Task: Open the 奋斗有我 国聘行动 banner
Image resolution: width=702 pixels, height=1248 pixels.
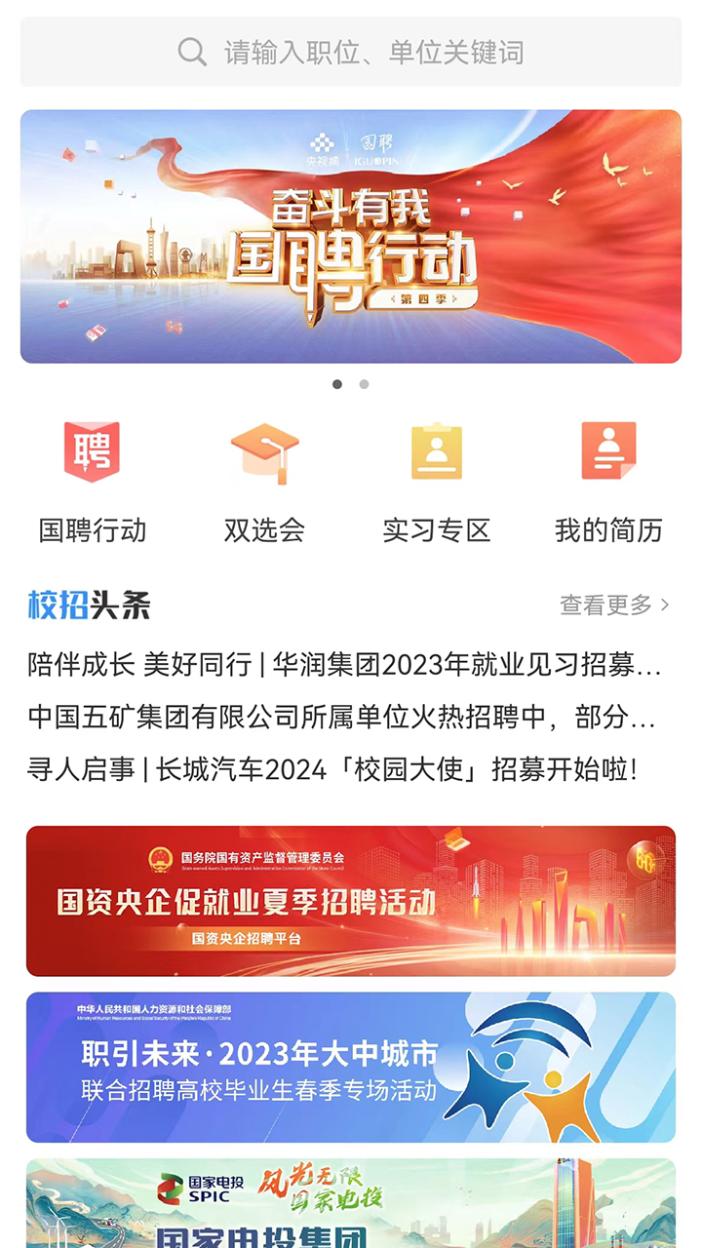Action: (351, 236)
